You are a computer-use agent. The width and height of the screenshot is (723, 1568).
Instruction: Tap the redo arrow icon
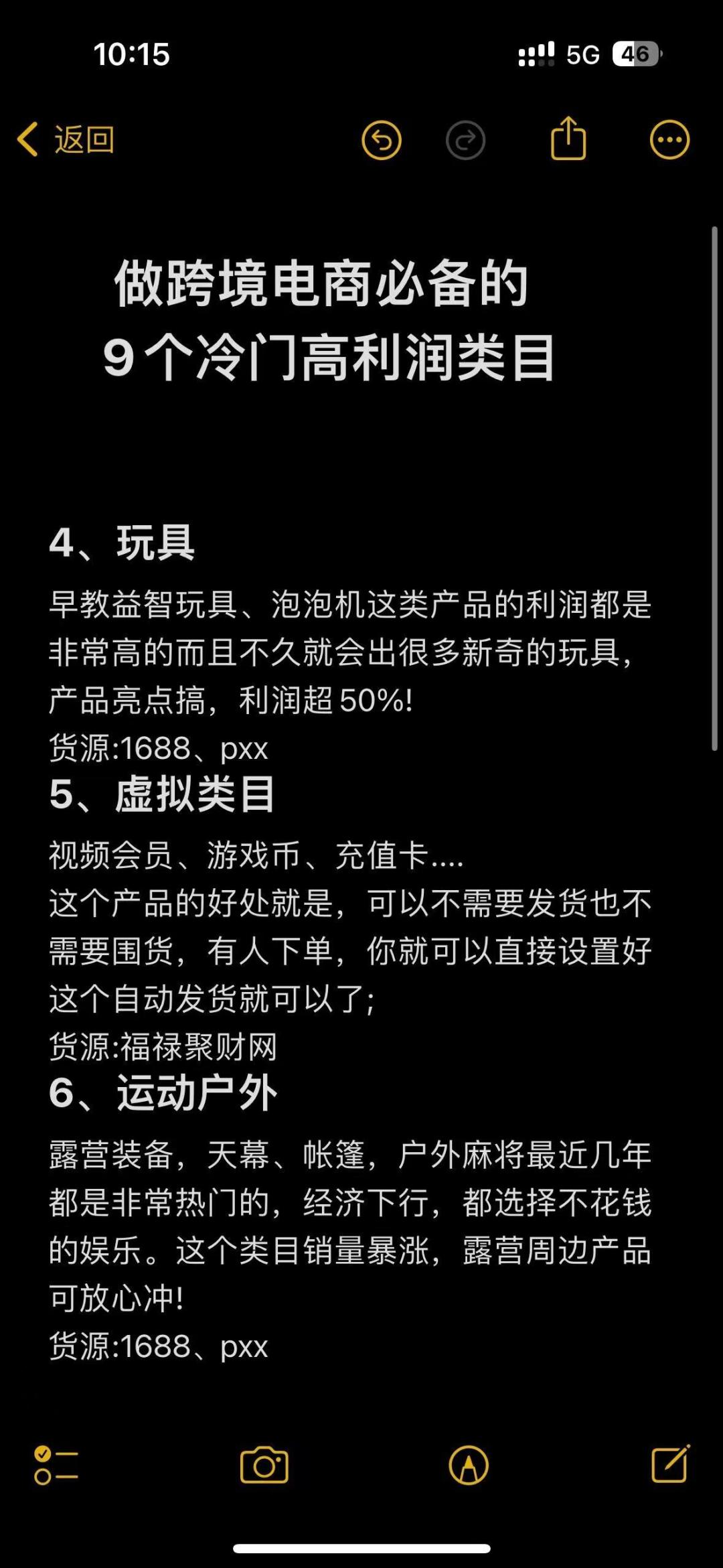click(x=465, y=141)
